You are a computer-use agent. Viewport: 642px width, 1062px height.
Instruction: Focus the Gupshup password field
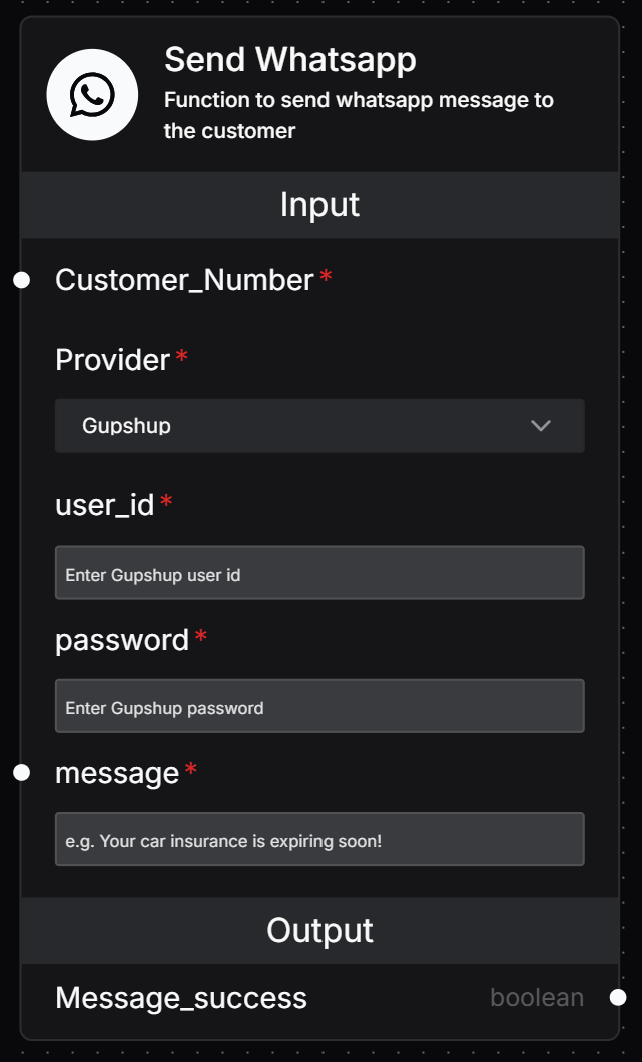coord(319,706)
